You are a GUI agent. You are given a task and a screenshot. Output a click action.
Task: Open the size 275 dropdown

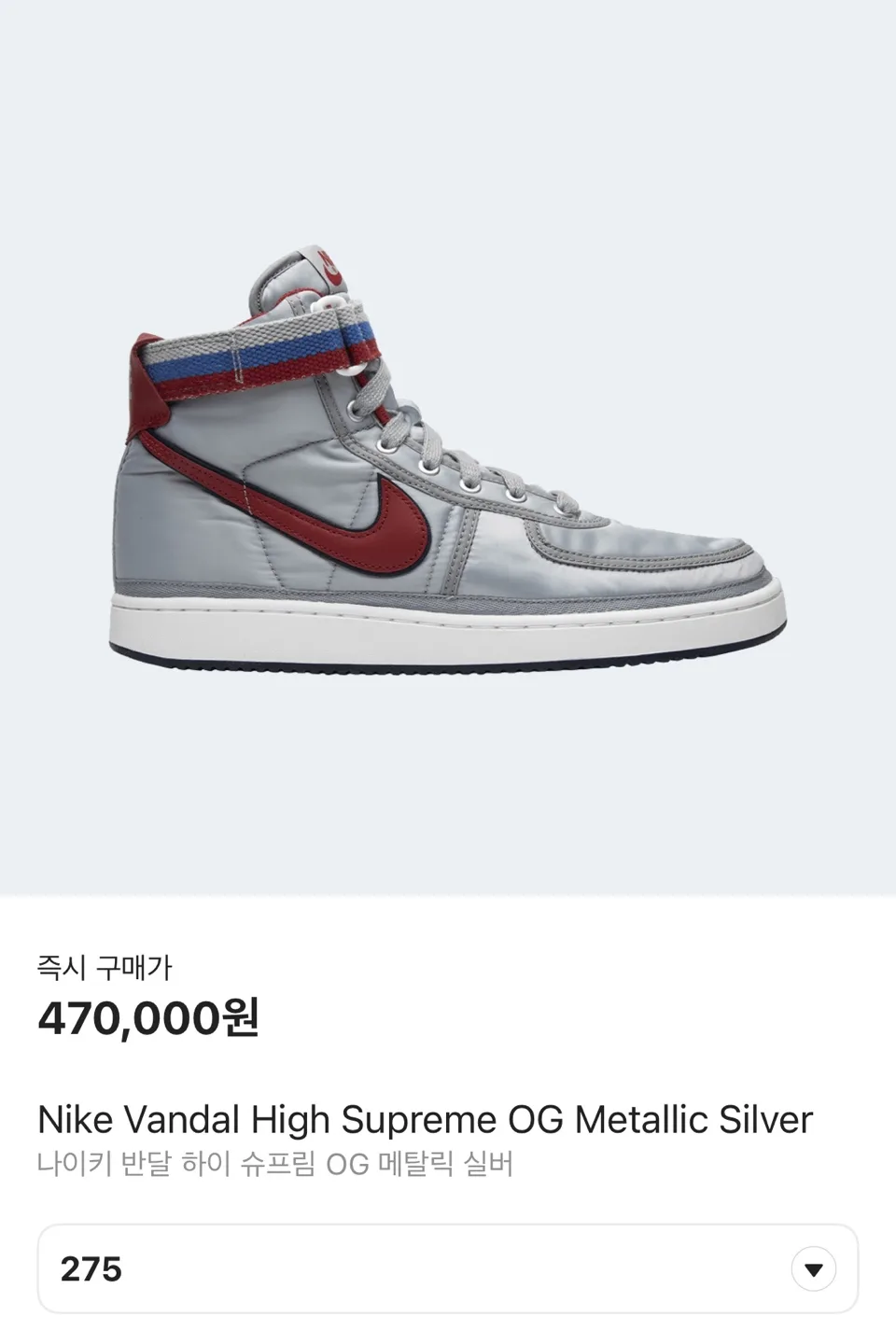pos(813,1269)
